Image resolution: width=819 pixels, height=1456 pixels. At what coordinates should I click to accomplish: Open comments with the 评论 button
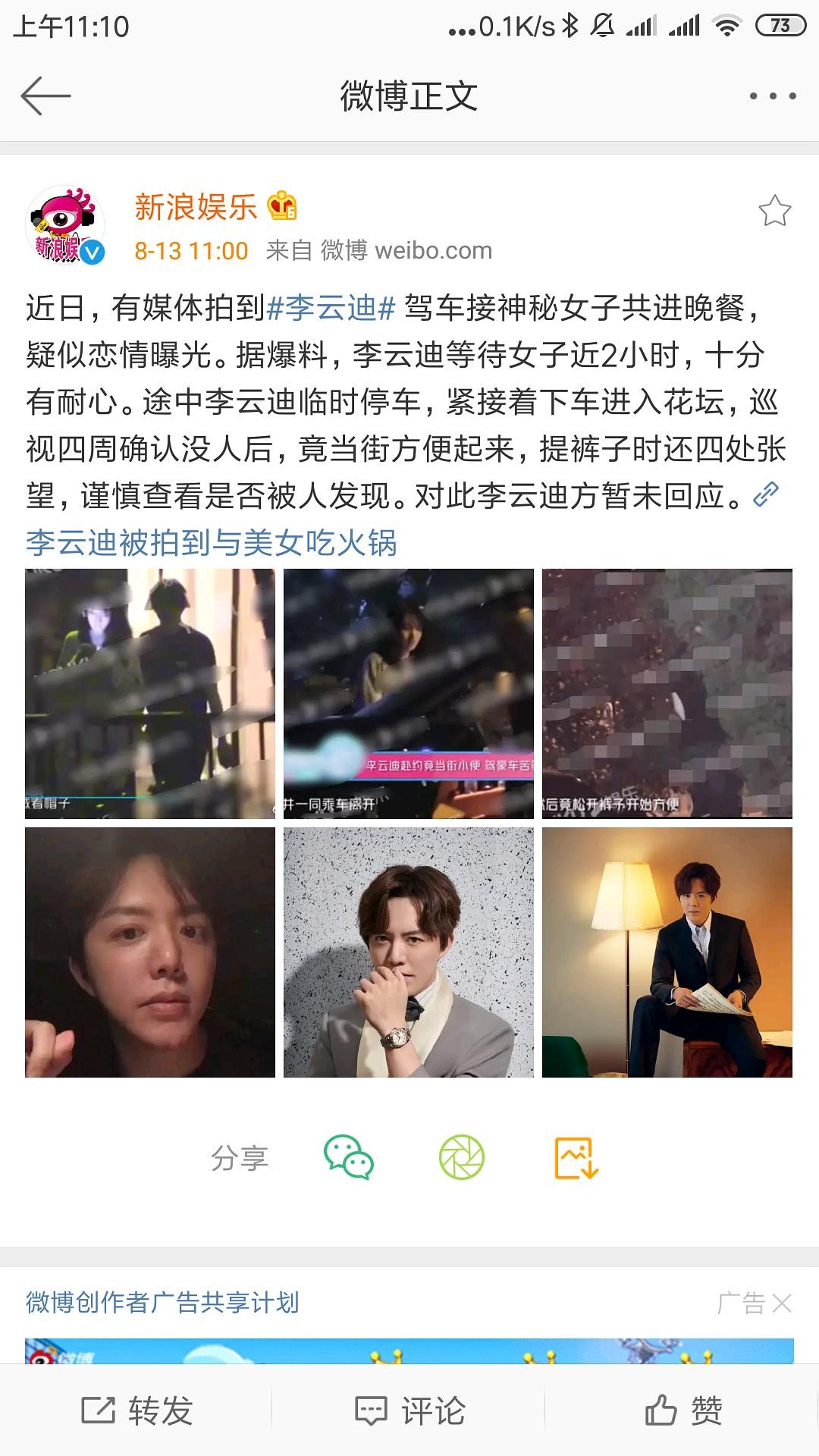pyautogui.click(x=409, y=1410)
